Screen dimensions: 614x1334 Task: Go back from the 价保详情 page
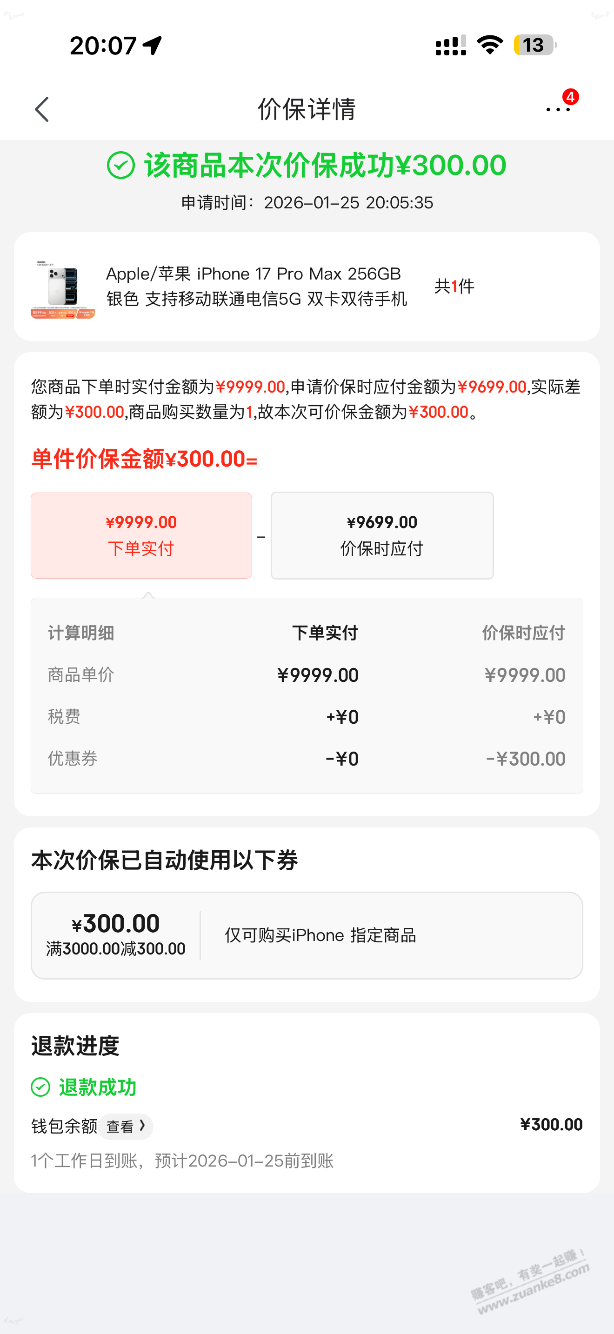(42, 109)
